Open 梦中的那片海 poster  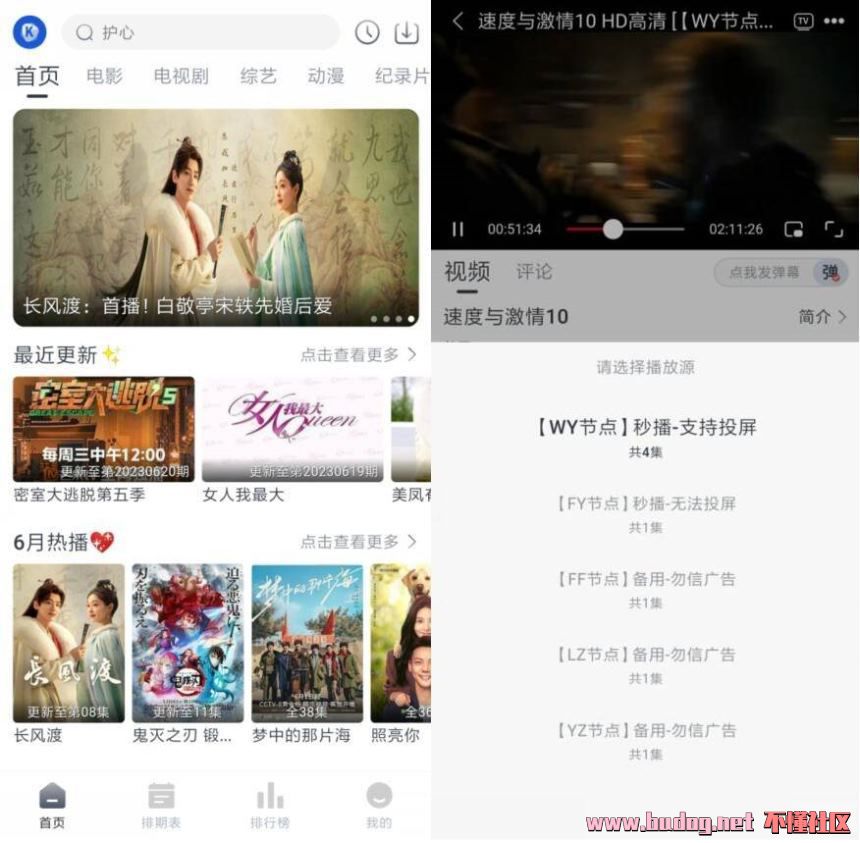(307, 643)
